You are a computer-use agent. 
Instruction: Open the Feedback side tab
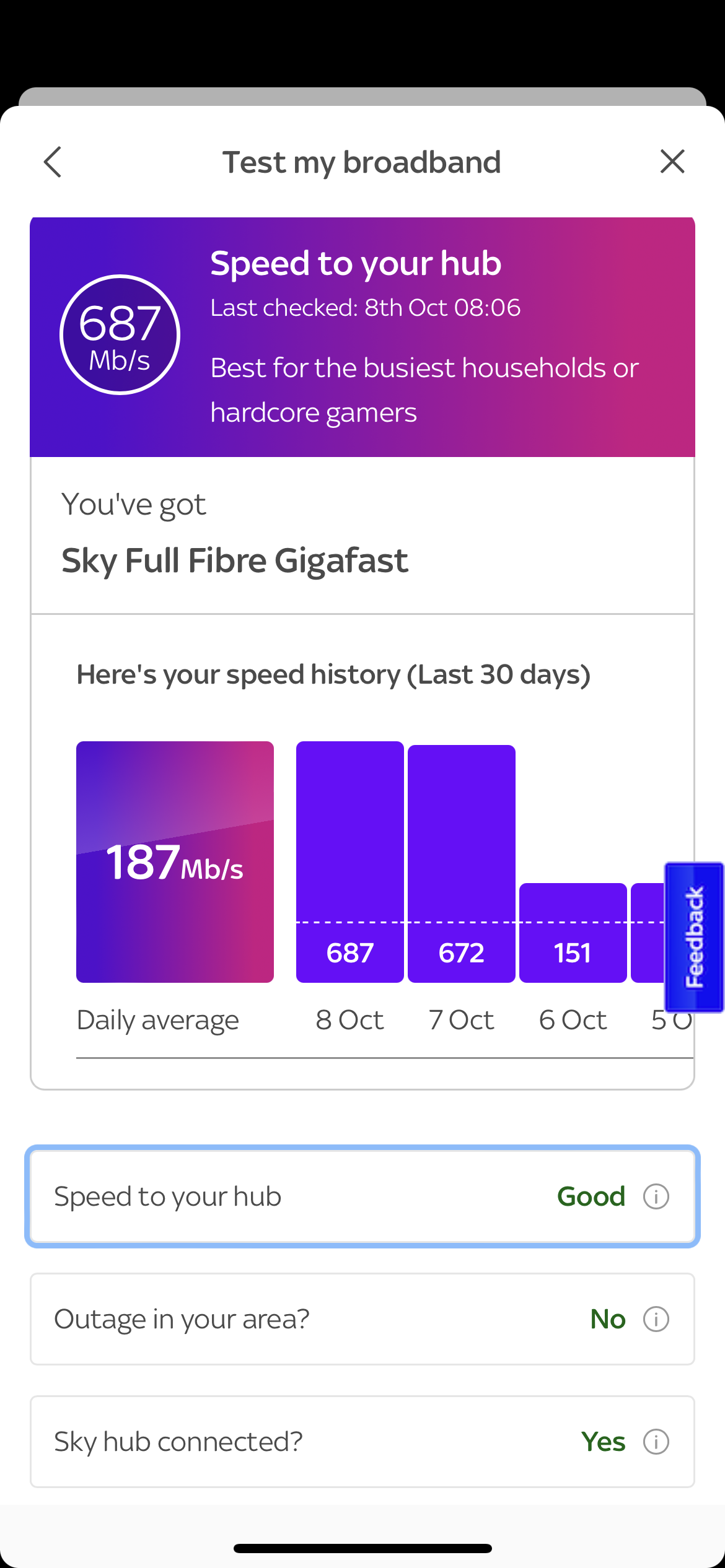coord(694,935)
